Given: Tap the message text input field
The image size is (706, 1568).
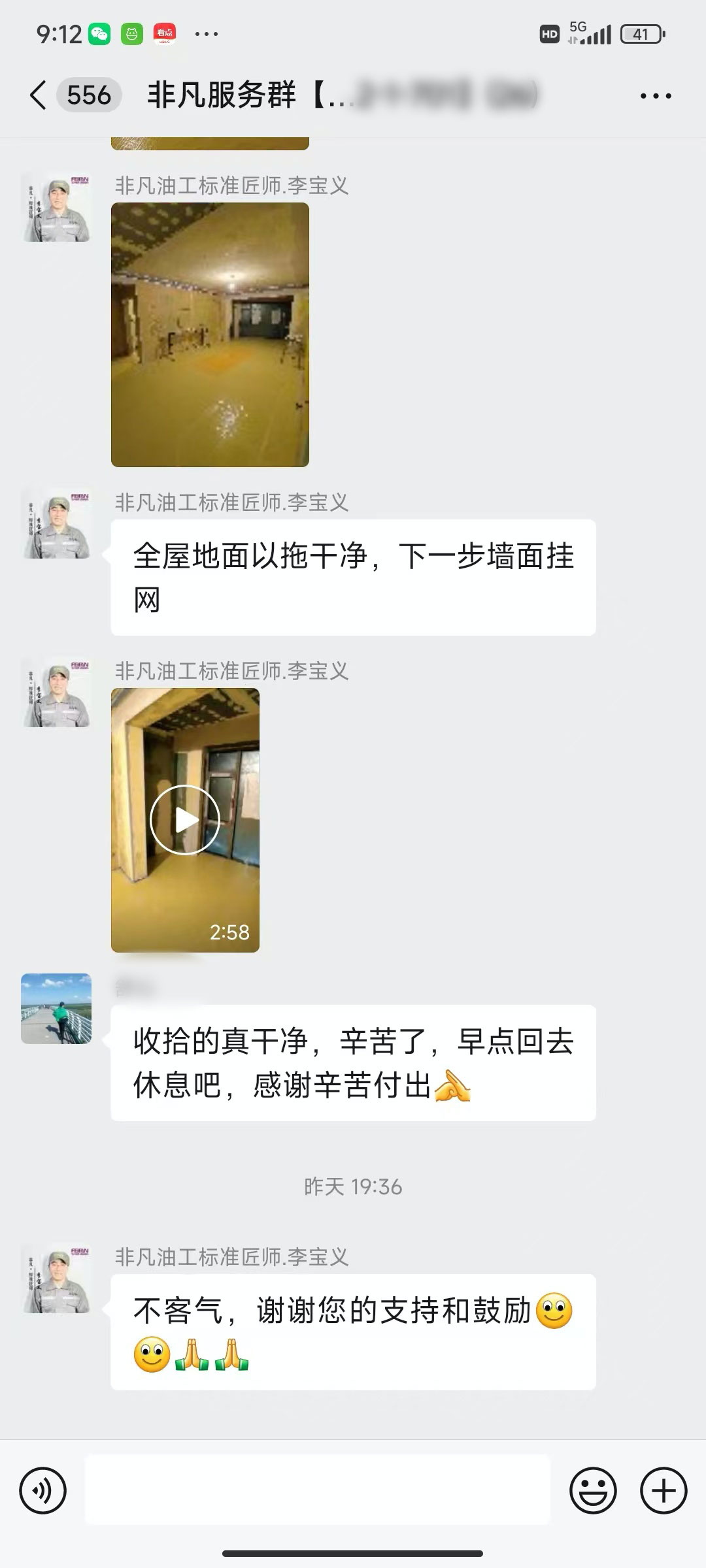Looking at the screenshot, I should pyautogui.click(x=318, y=1490).
